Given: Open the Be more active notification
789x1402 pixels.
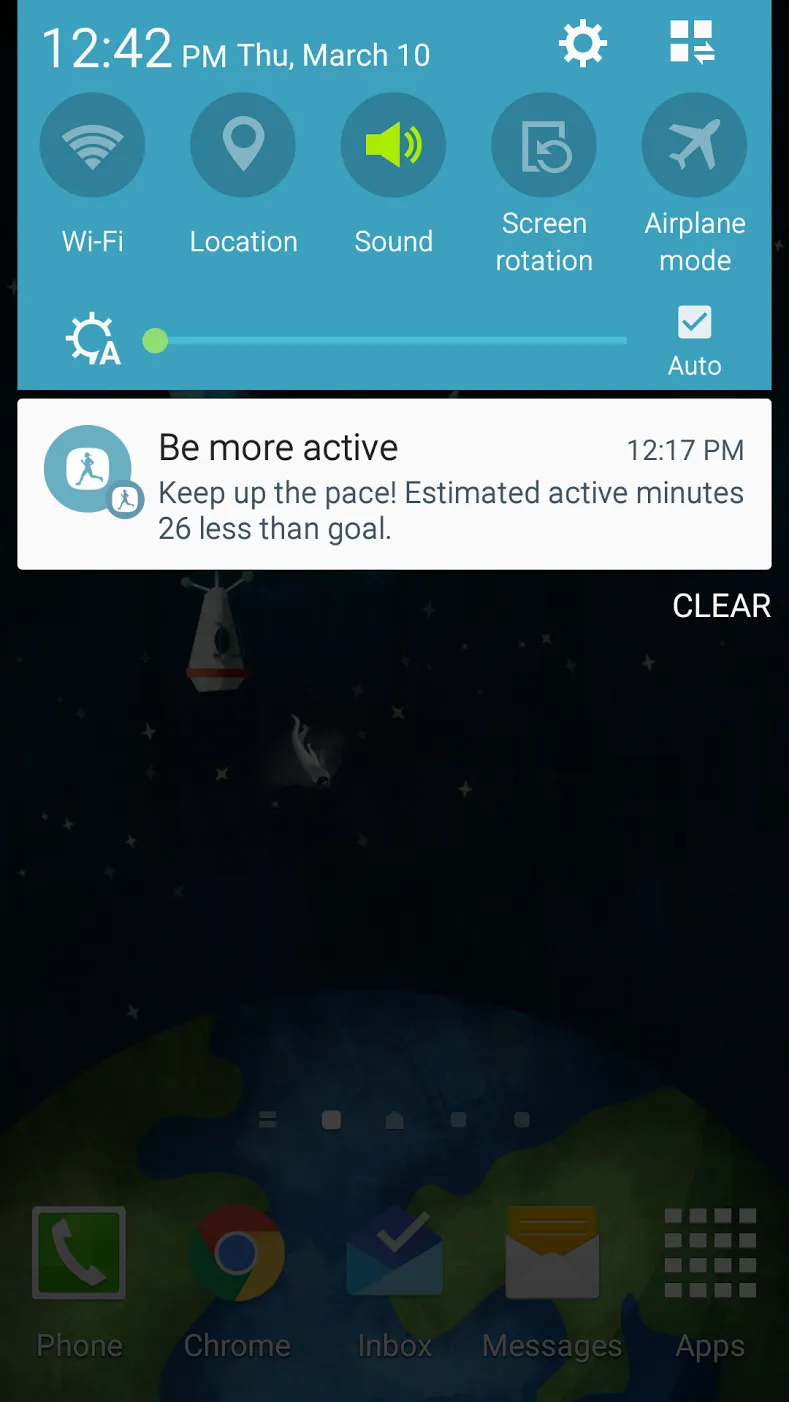Looking at the screenshot, I should 394,484.
